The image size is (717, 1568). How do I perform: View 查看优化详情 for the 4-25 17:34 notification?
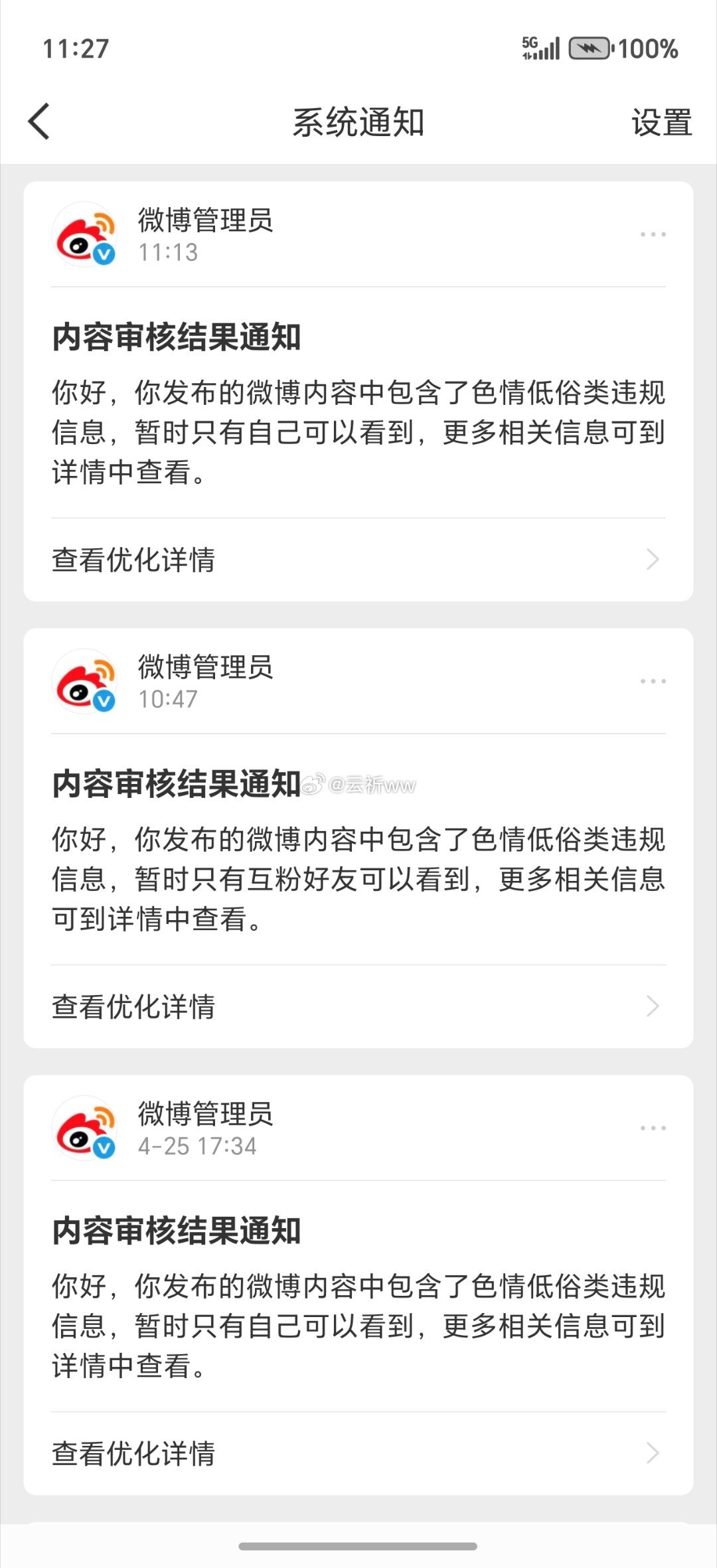[x=358, y=1453]
